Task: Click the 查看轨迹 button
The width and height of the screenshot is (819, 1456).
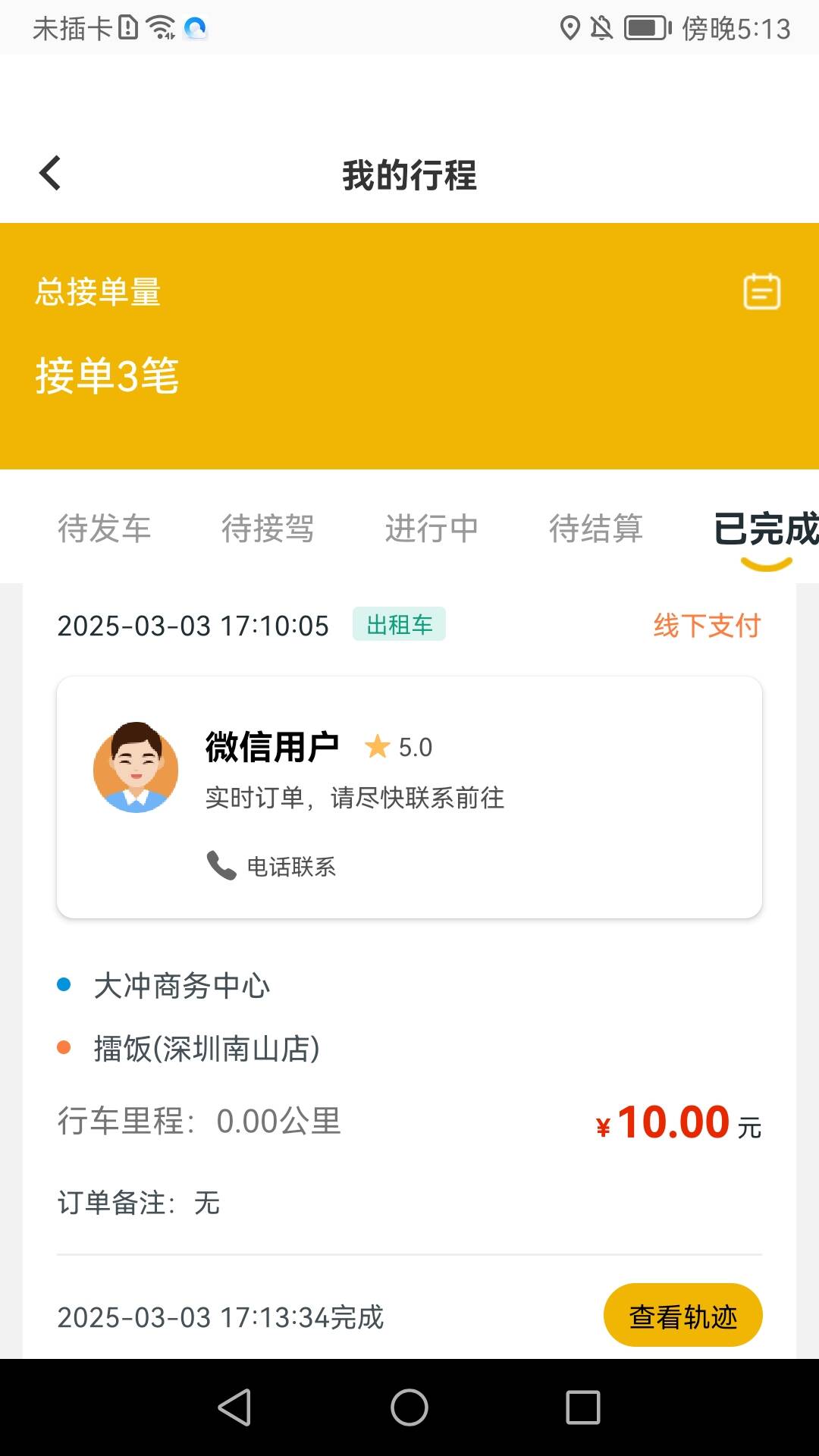Action: coord(682,1316)
